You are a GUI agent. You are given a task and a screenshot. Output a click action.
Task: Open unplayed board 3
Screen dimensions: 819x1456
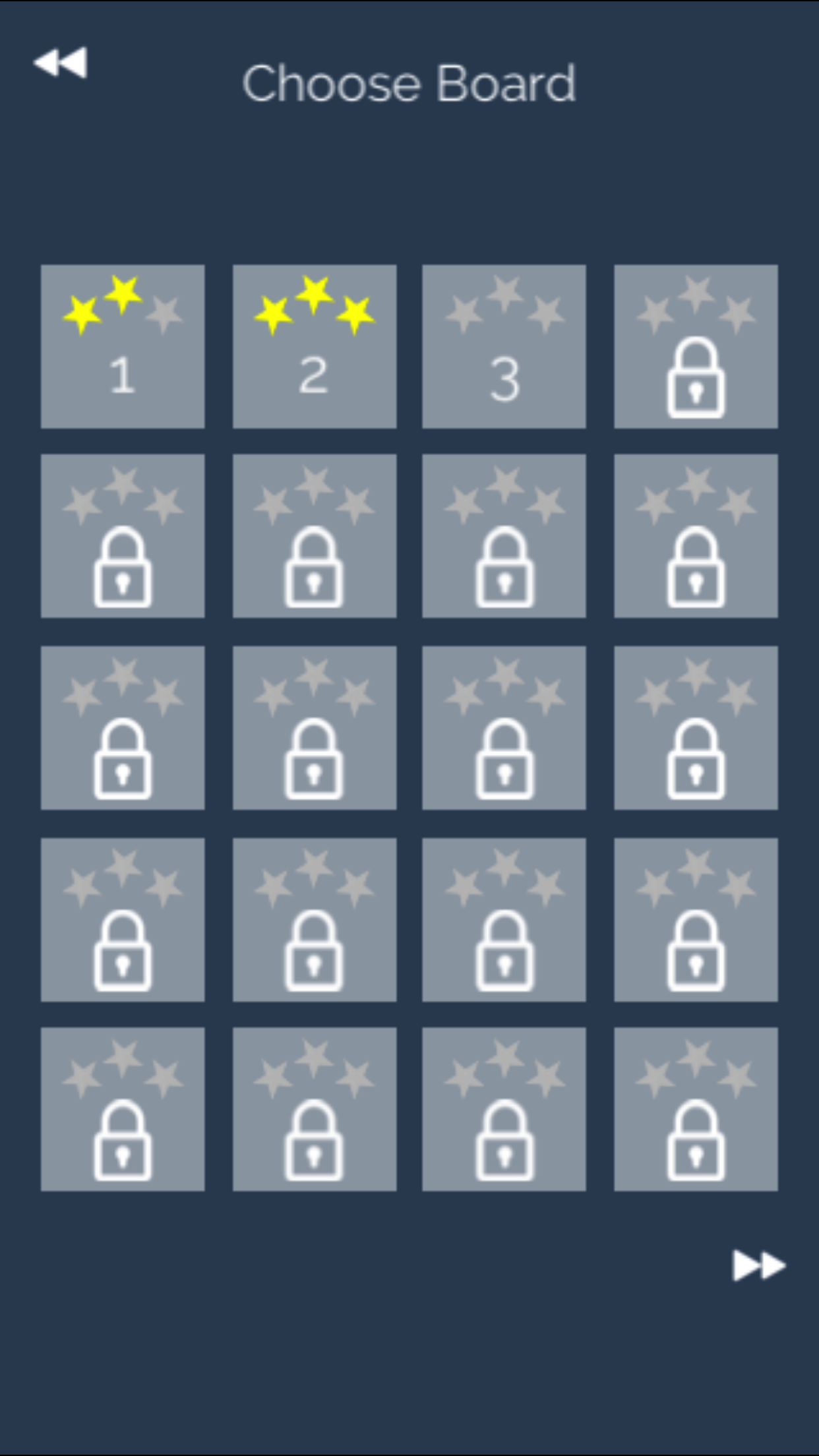[504, 346]
